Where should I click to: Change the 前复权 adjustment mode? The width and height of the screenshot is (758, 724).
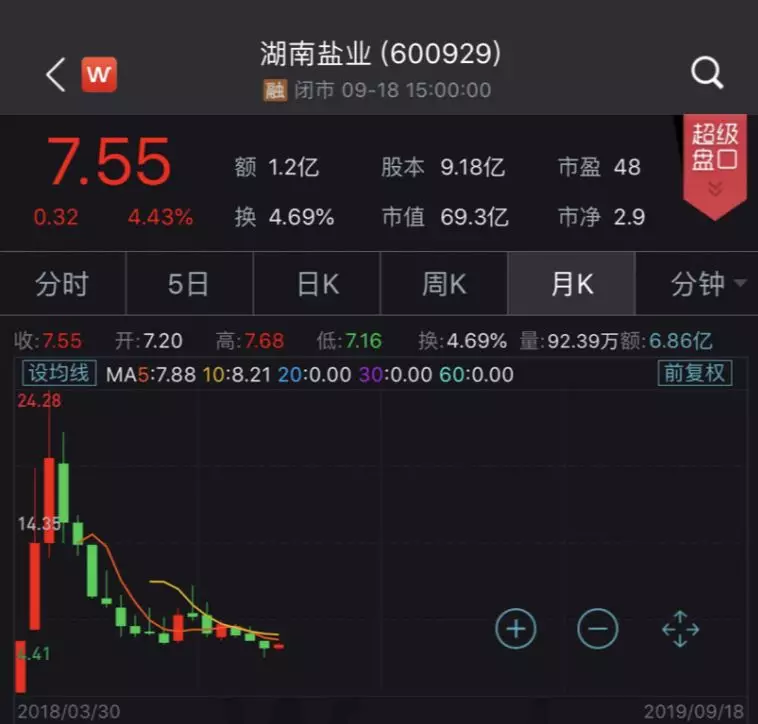pos(694,374)
